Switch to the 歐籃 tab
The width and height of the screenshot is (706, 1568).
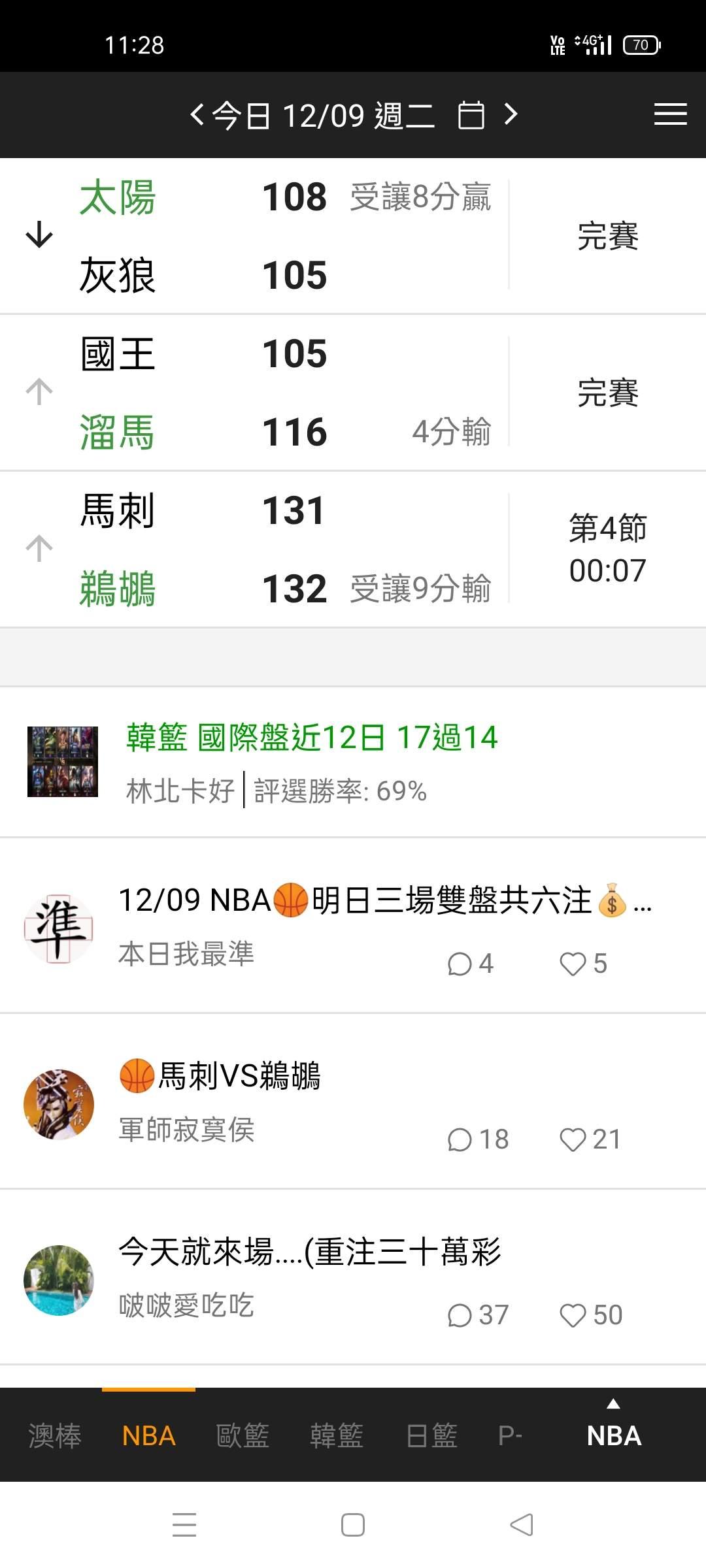[243, 1436]
